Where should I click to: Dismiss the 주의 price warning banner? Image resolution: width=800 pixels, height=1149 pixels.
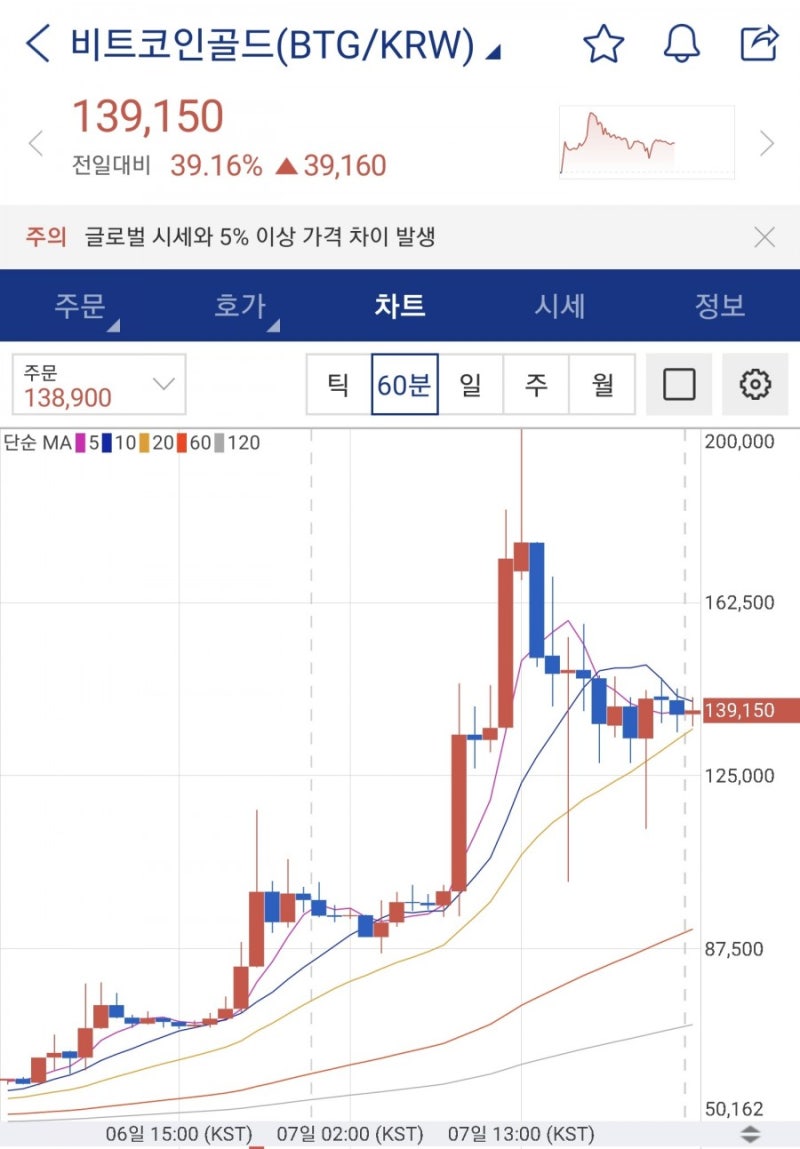765,237
